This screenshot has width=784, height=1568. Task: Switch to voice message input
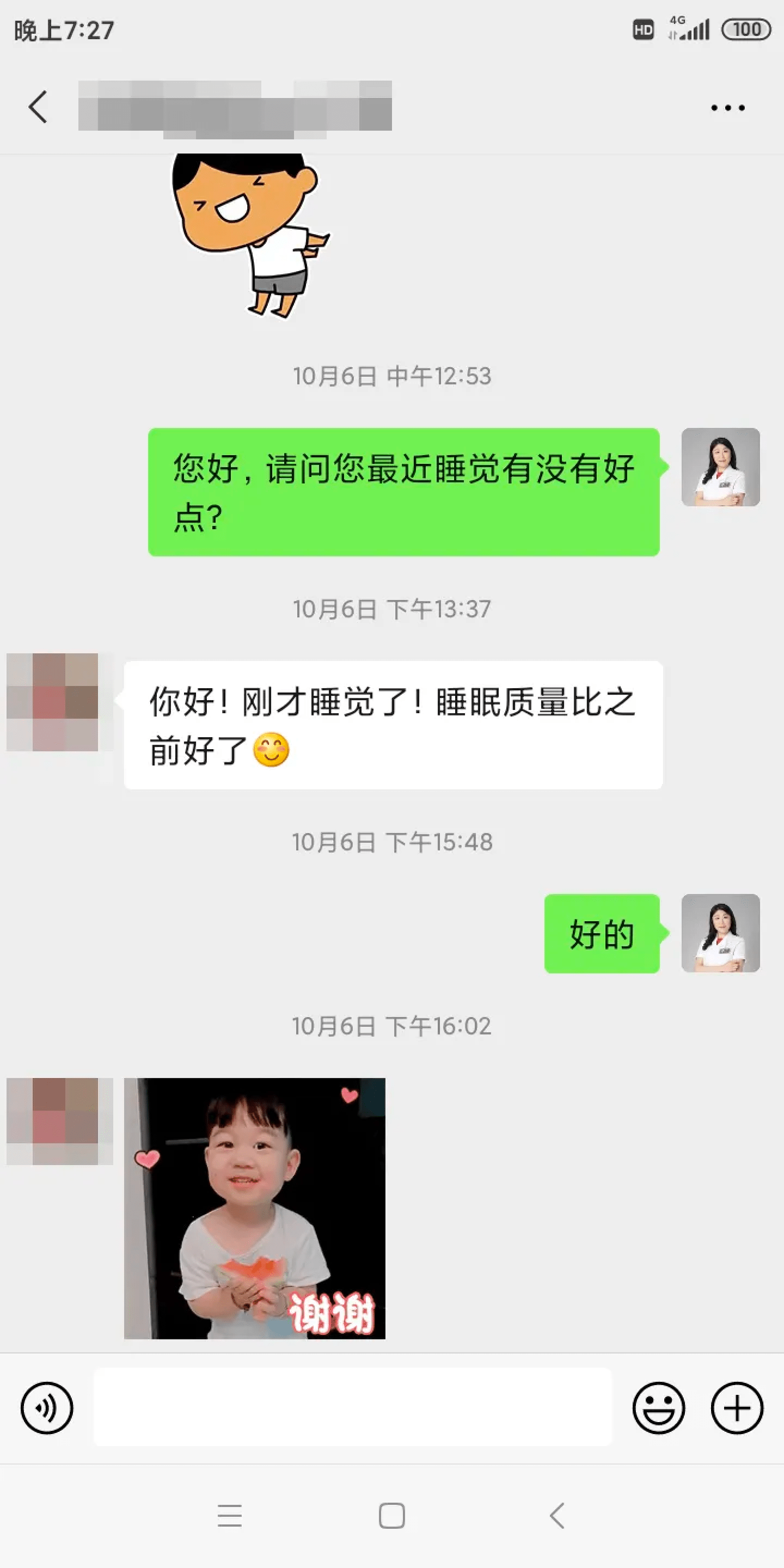[47, 1407]
